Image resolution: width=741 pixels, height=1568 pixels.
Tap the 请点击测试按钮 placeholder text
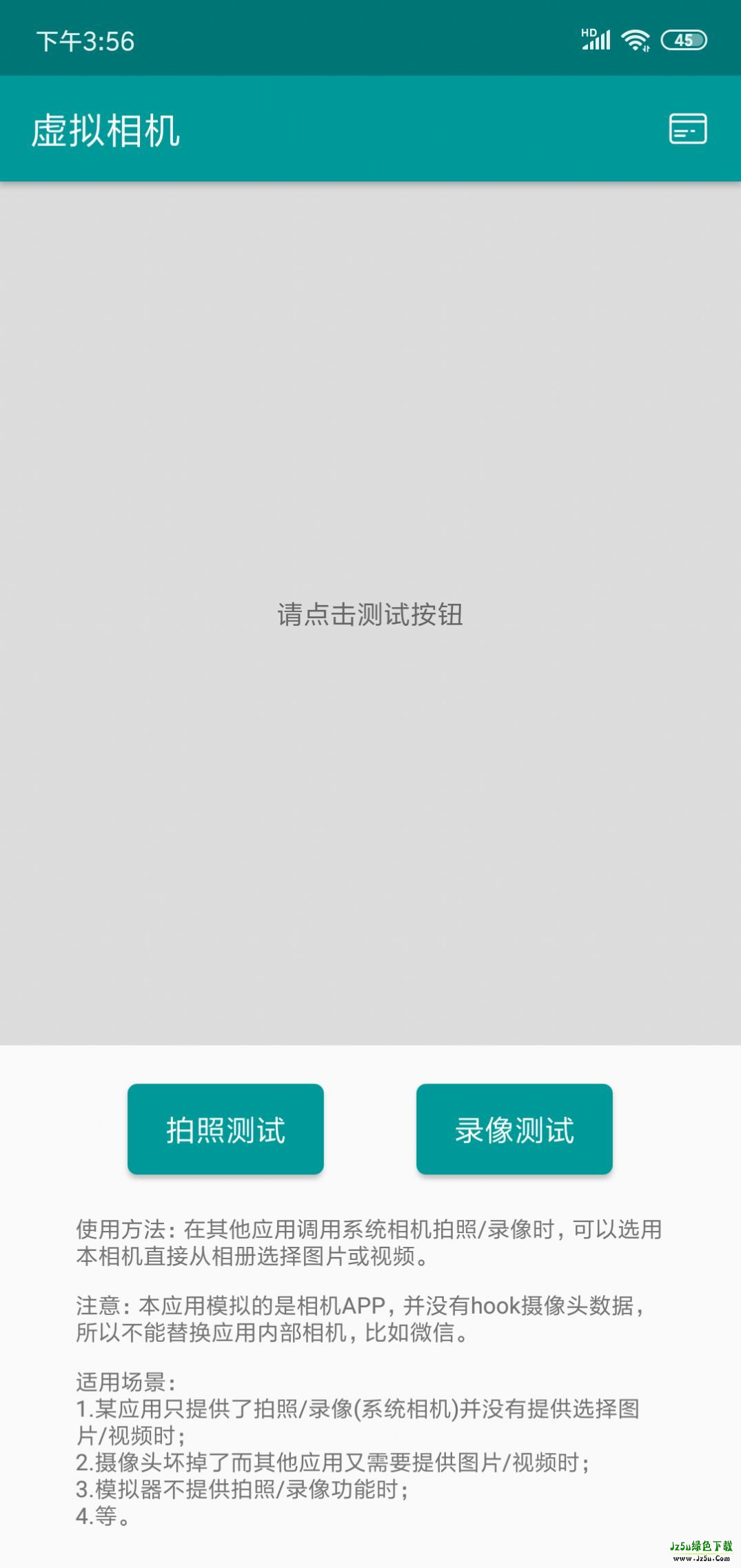(370, 615)
